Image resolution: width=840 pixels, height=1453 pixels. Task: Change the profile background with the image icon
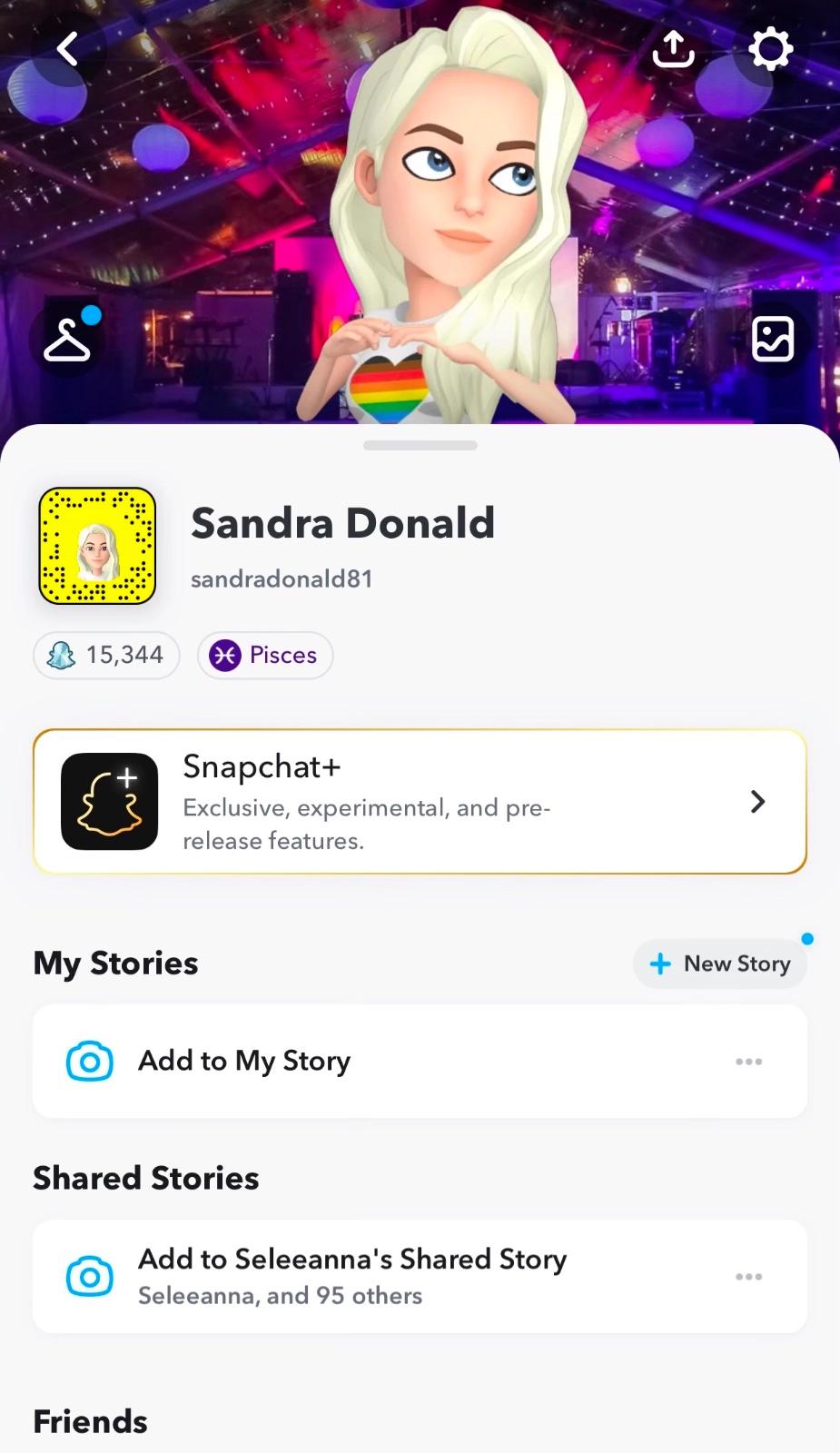tap(772, 340)
